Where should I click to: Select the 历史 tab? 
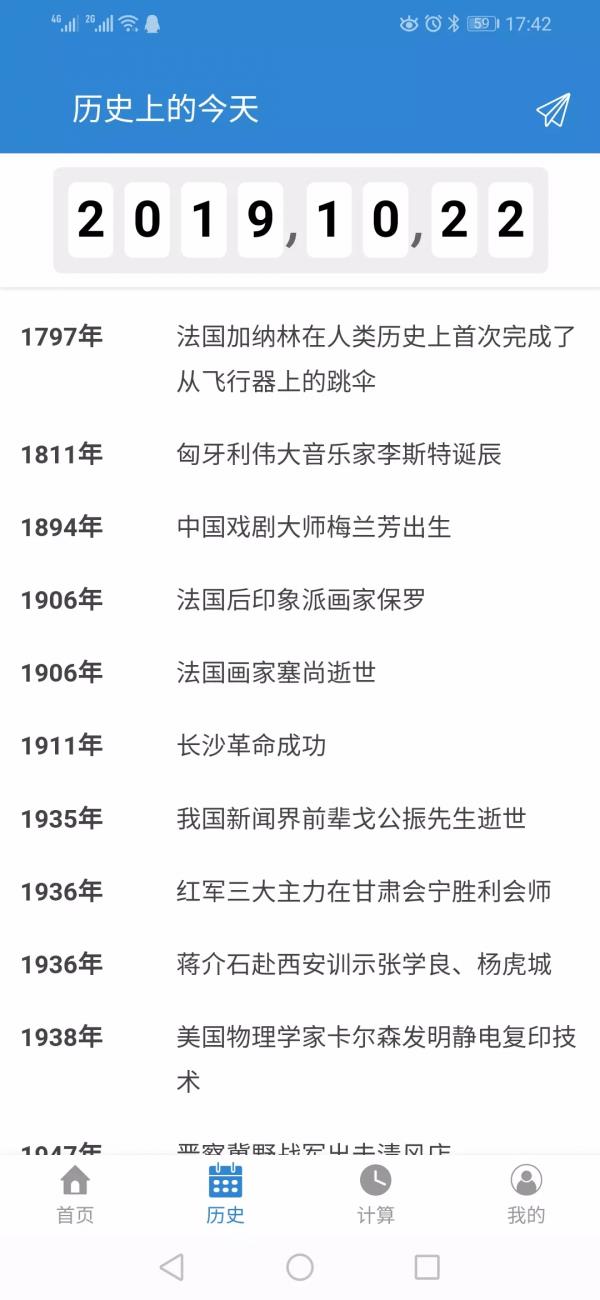click(225, 1195)
